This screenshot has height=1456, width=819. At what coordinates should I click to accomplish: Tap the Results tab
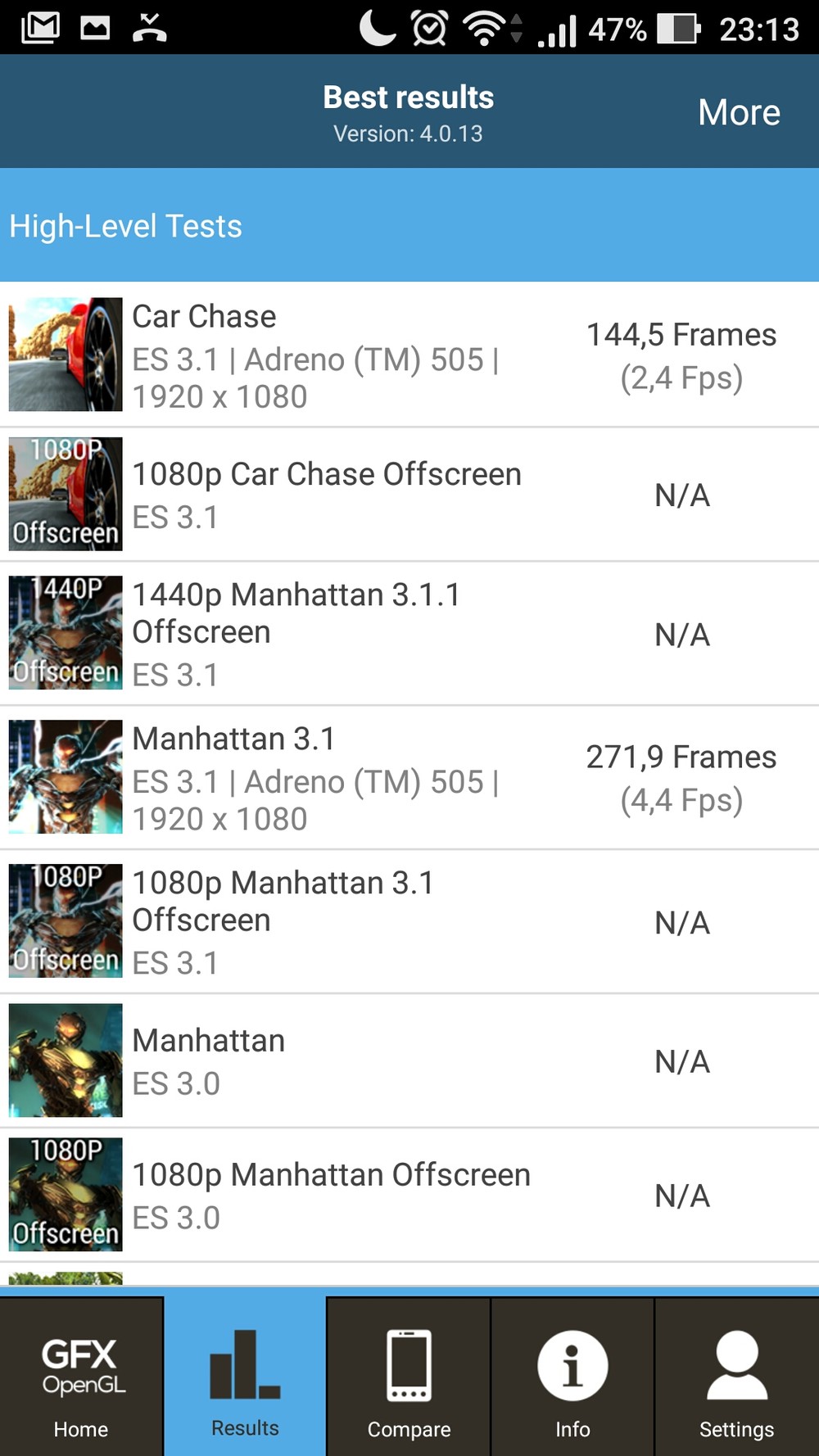click(x=245, y=1377)
